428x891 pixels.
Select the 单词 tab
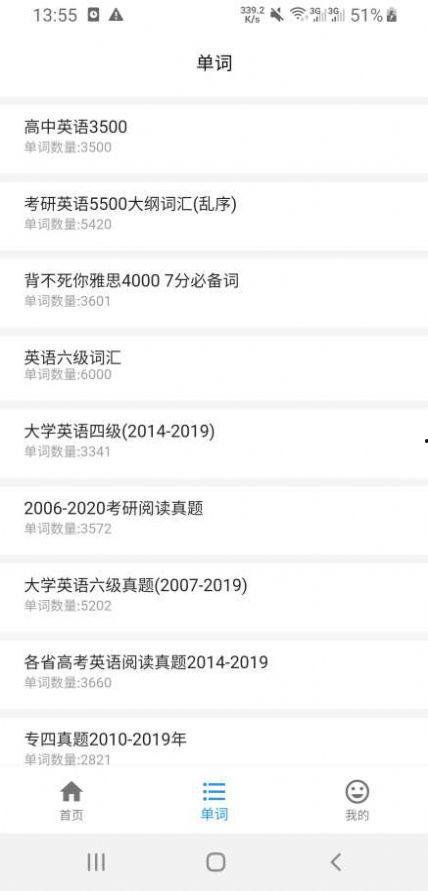pyautogui.click(x=214, y=801)
